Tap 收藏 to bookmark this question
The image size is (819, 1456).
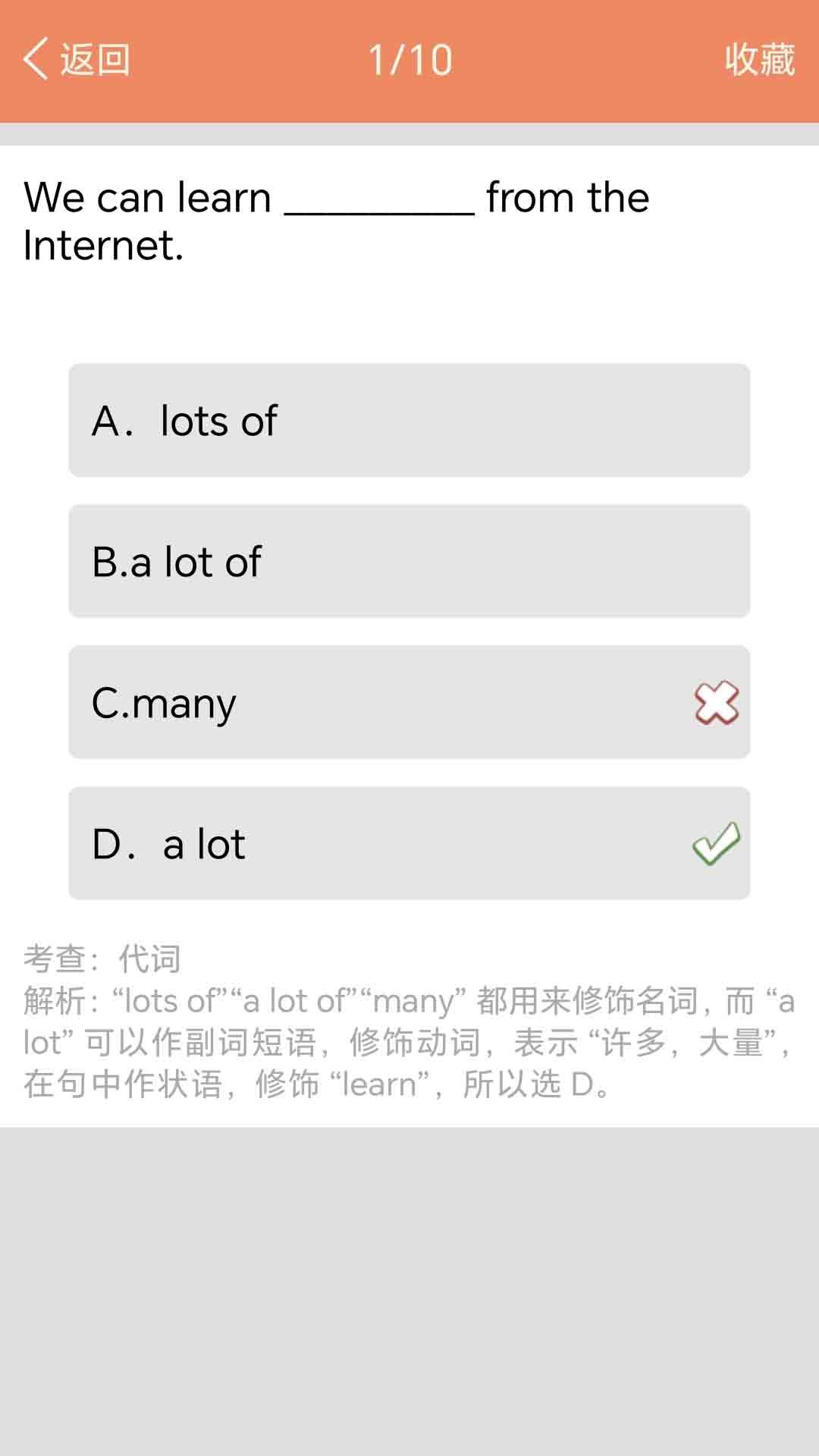coord(759,59)
